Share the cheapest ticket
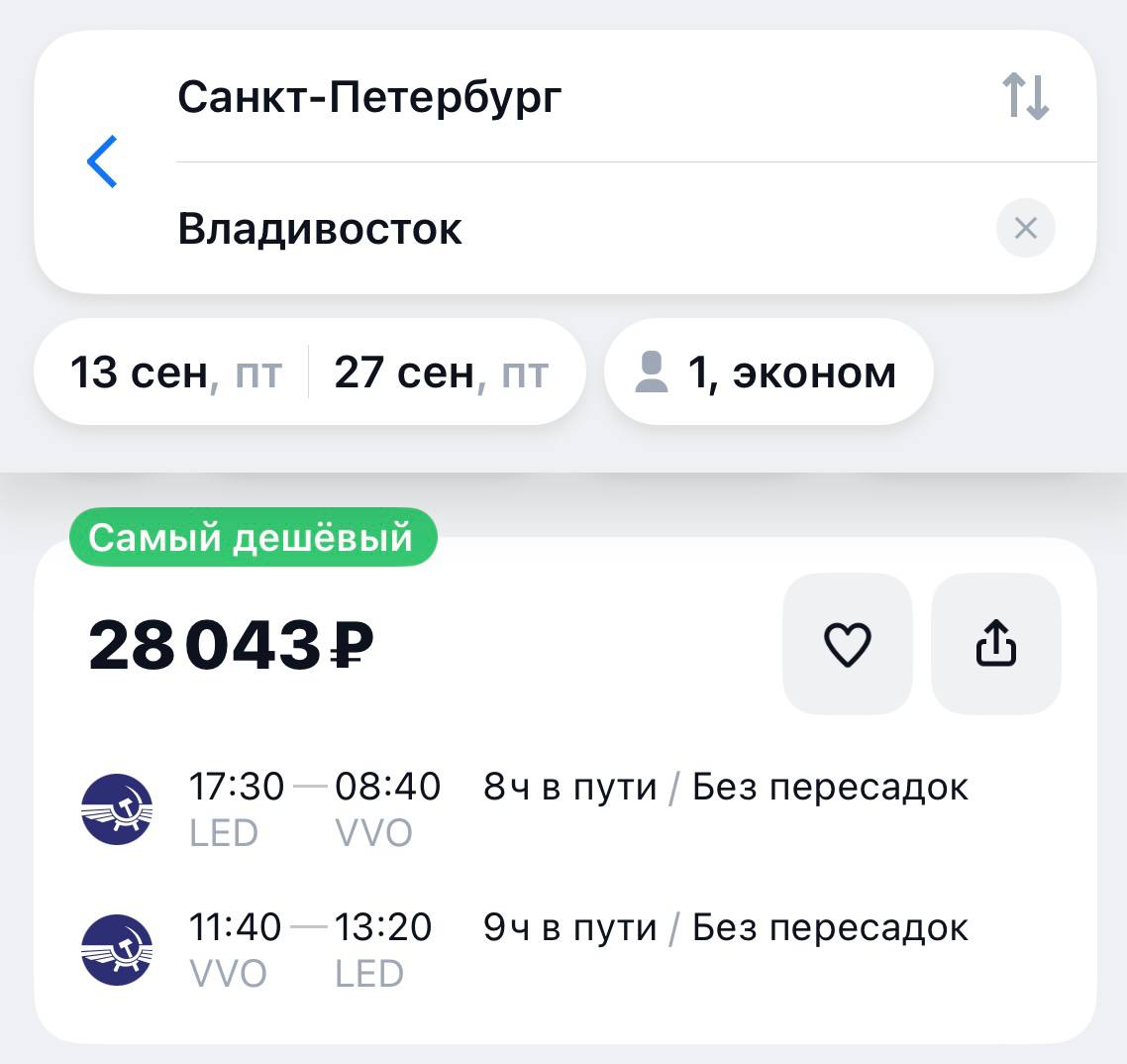Screen dimensions: 1127x1064 click(995, 644)
